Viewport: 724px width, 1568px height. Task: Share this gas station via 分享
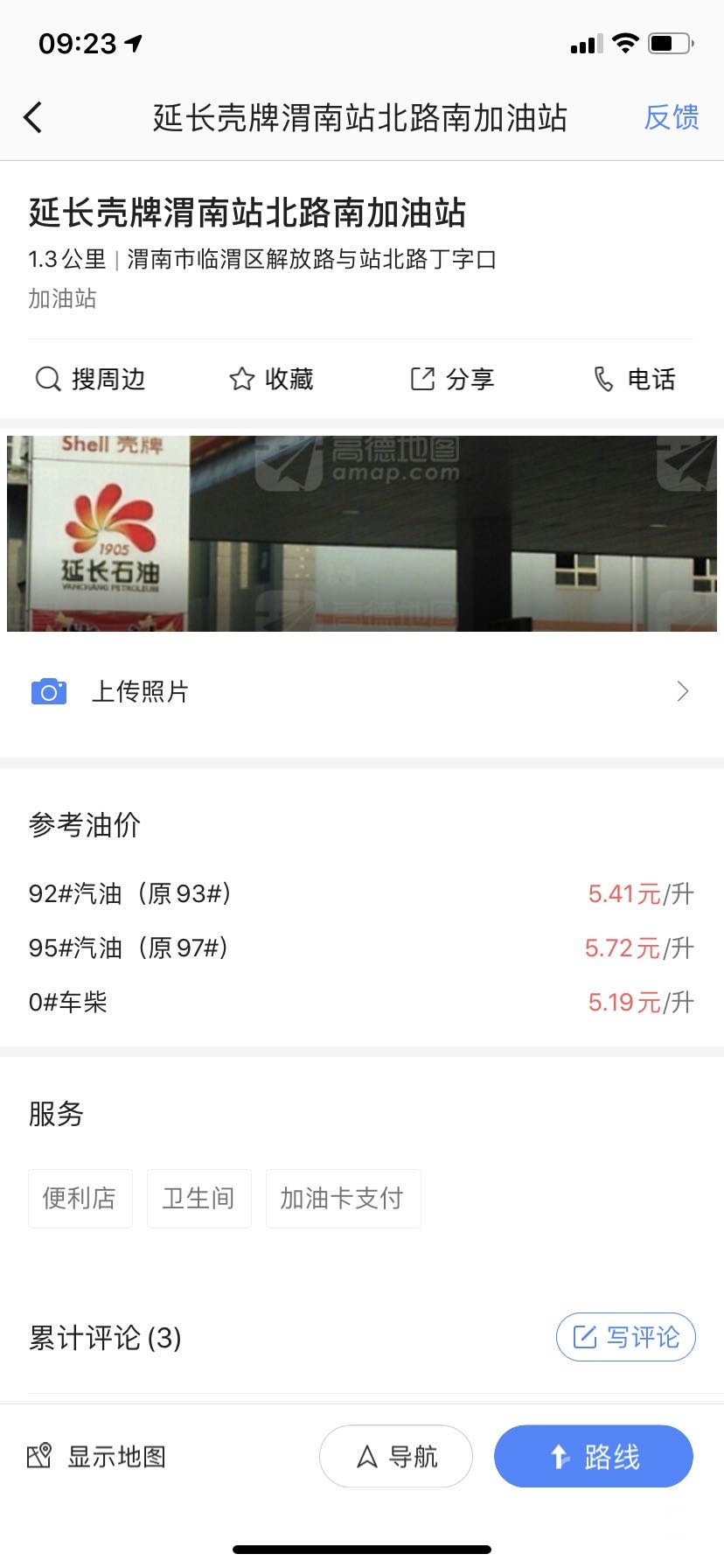(452, 379)
